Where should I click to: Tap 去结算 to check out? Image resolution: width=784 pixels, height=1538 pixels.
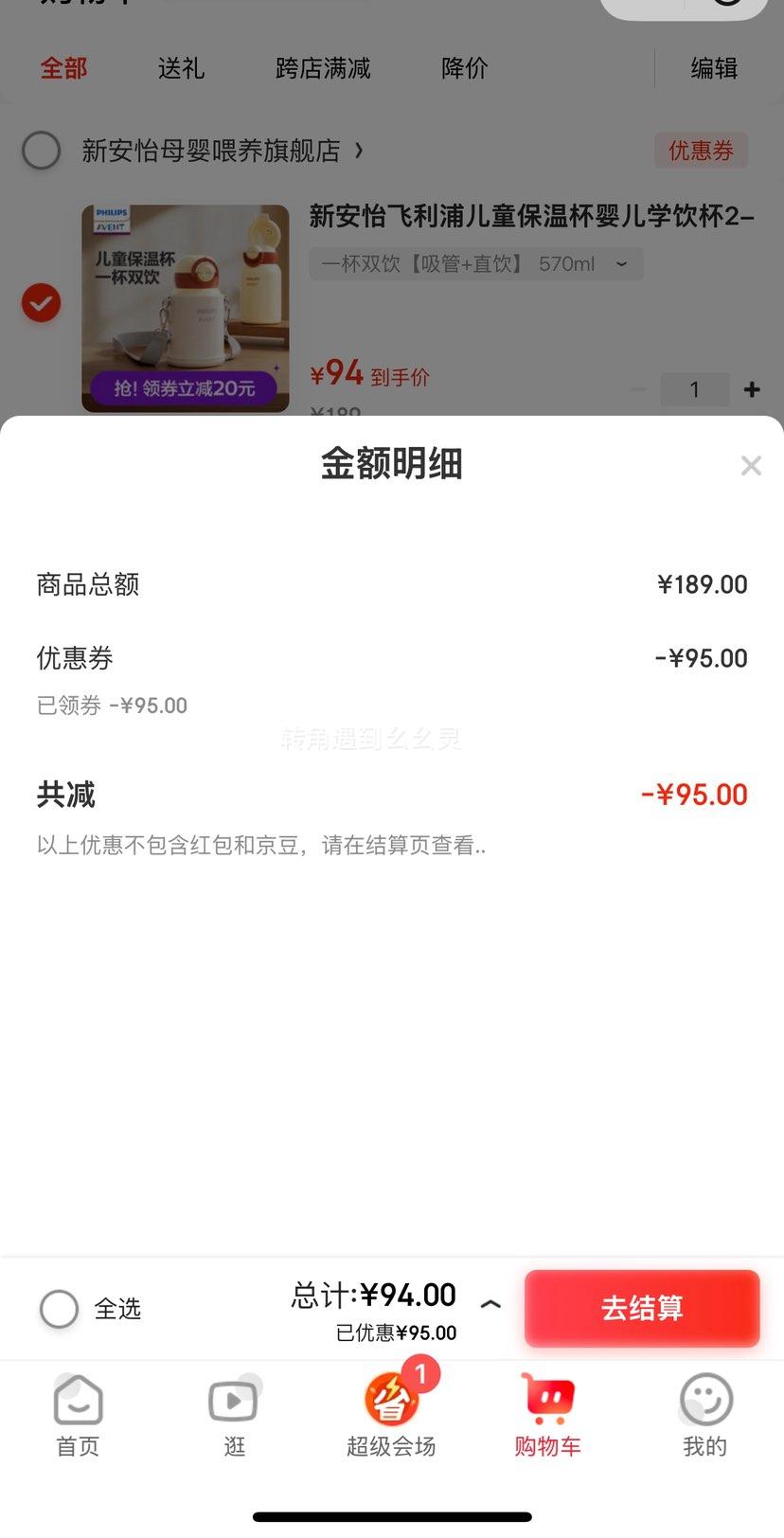click(x=642, y=1308)
